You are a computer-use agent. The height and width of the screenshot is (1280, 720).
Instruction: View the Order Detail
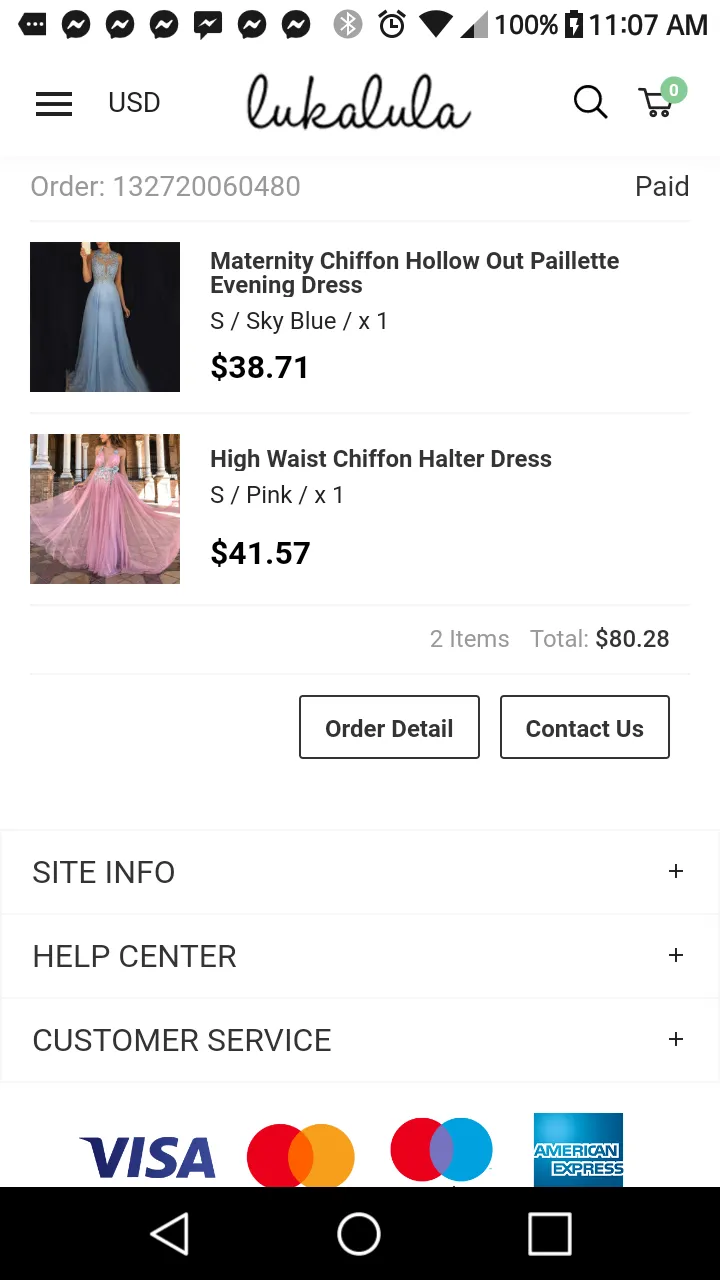coord(389,727)
